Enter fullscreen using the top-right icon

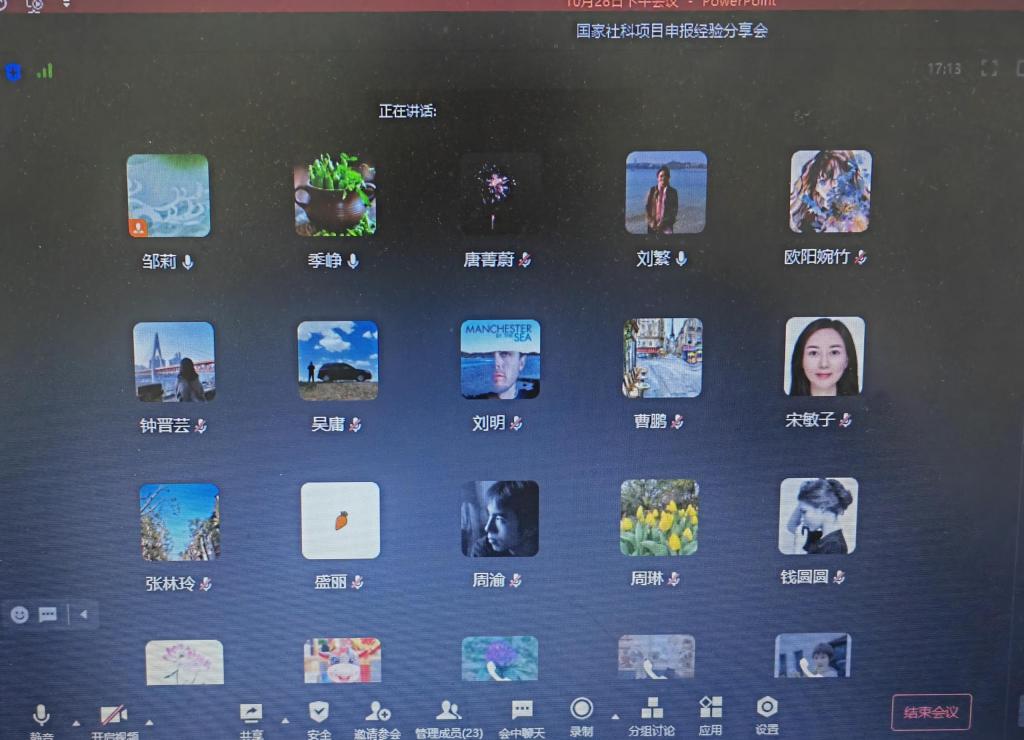[989, 68]
